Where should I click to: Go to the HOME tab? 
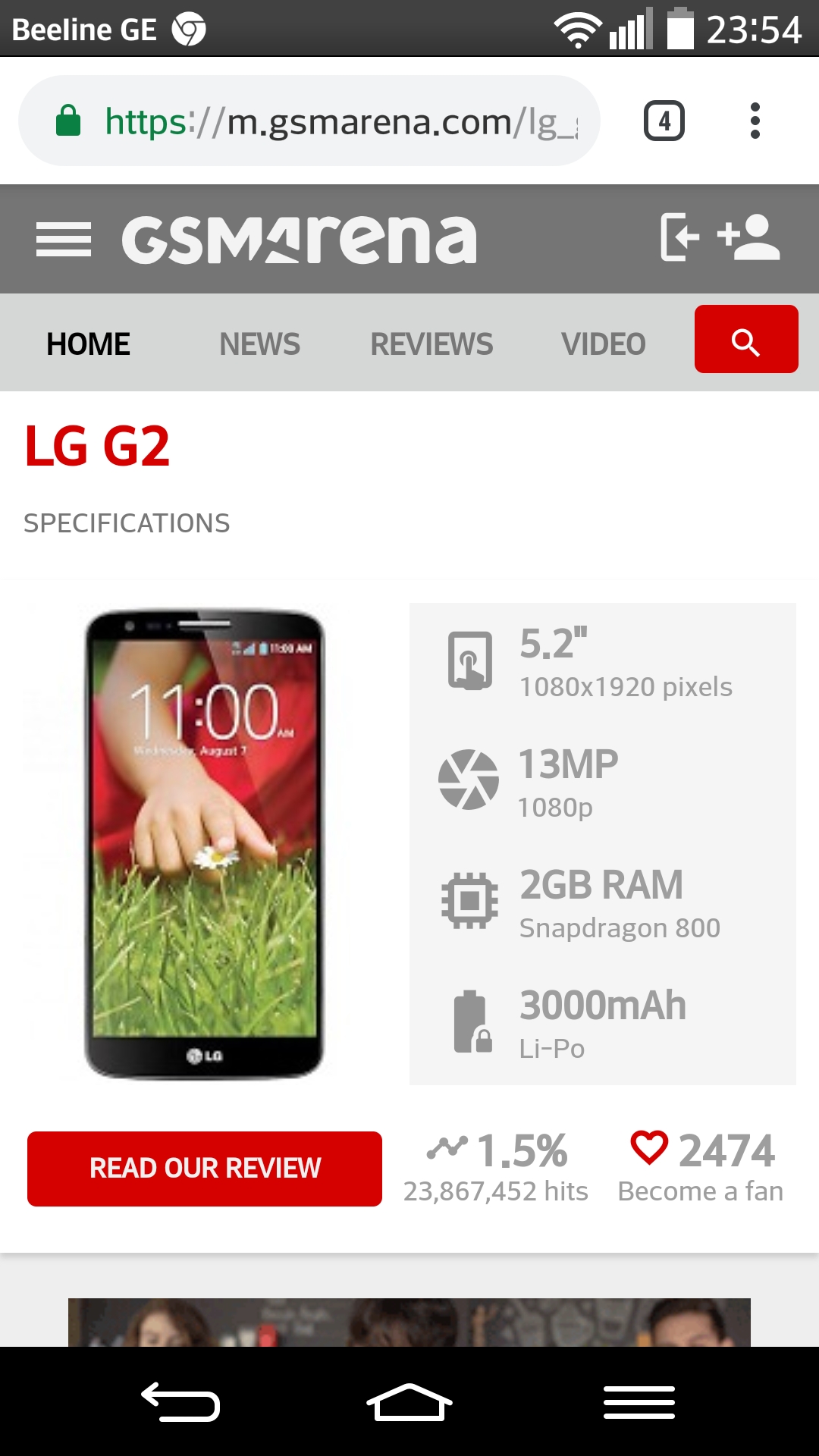point(88,344)
